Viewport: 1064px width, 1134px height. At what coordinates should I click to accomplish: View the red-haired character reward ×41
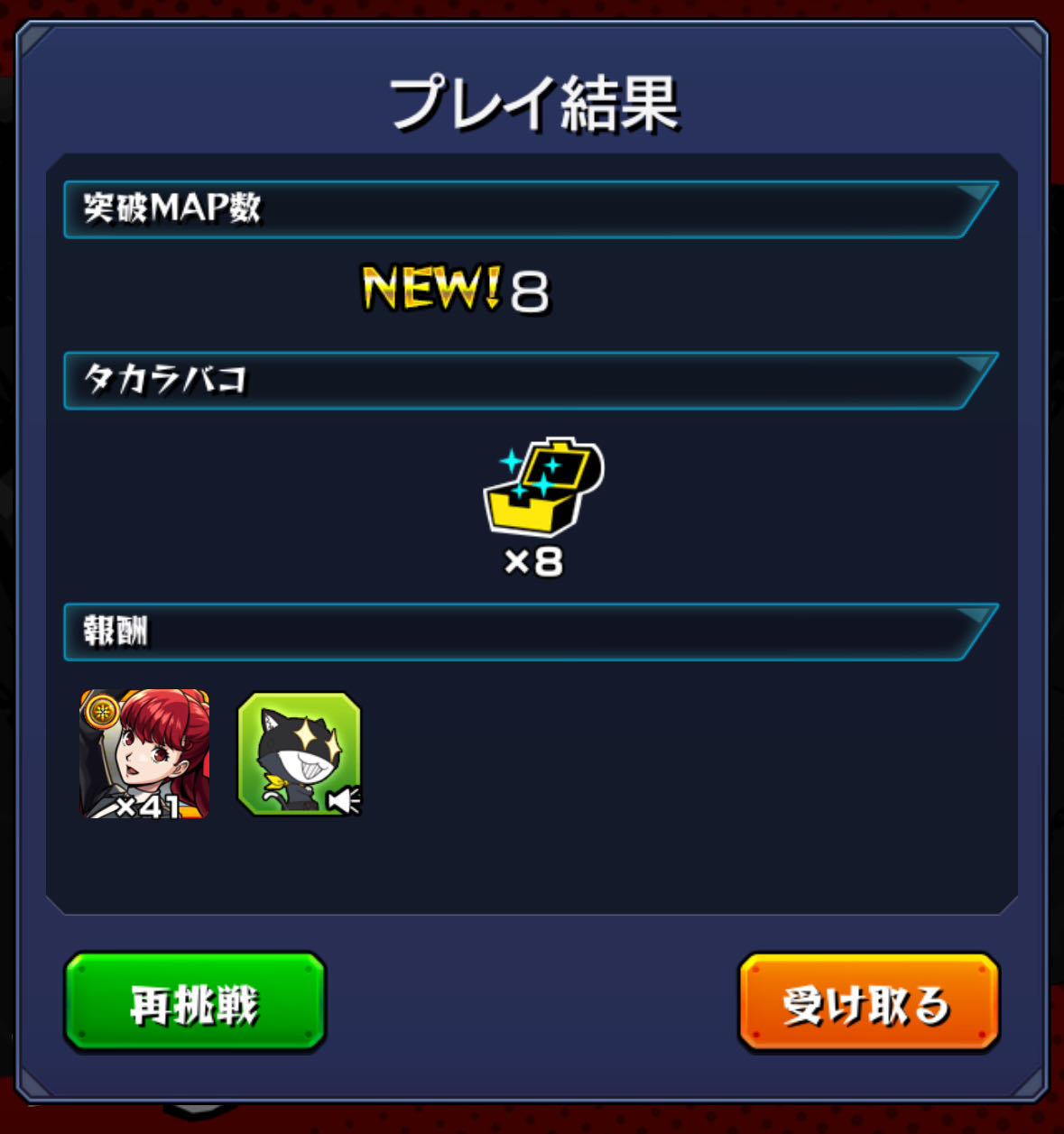pyautogui.click(x=145, y=754)
